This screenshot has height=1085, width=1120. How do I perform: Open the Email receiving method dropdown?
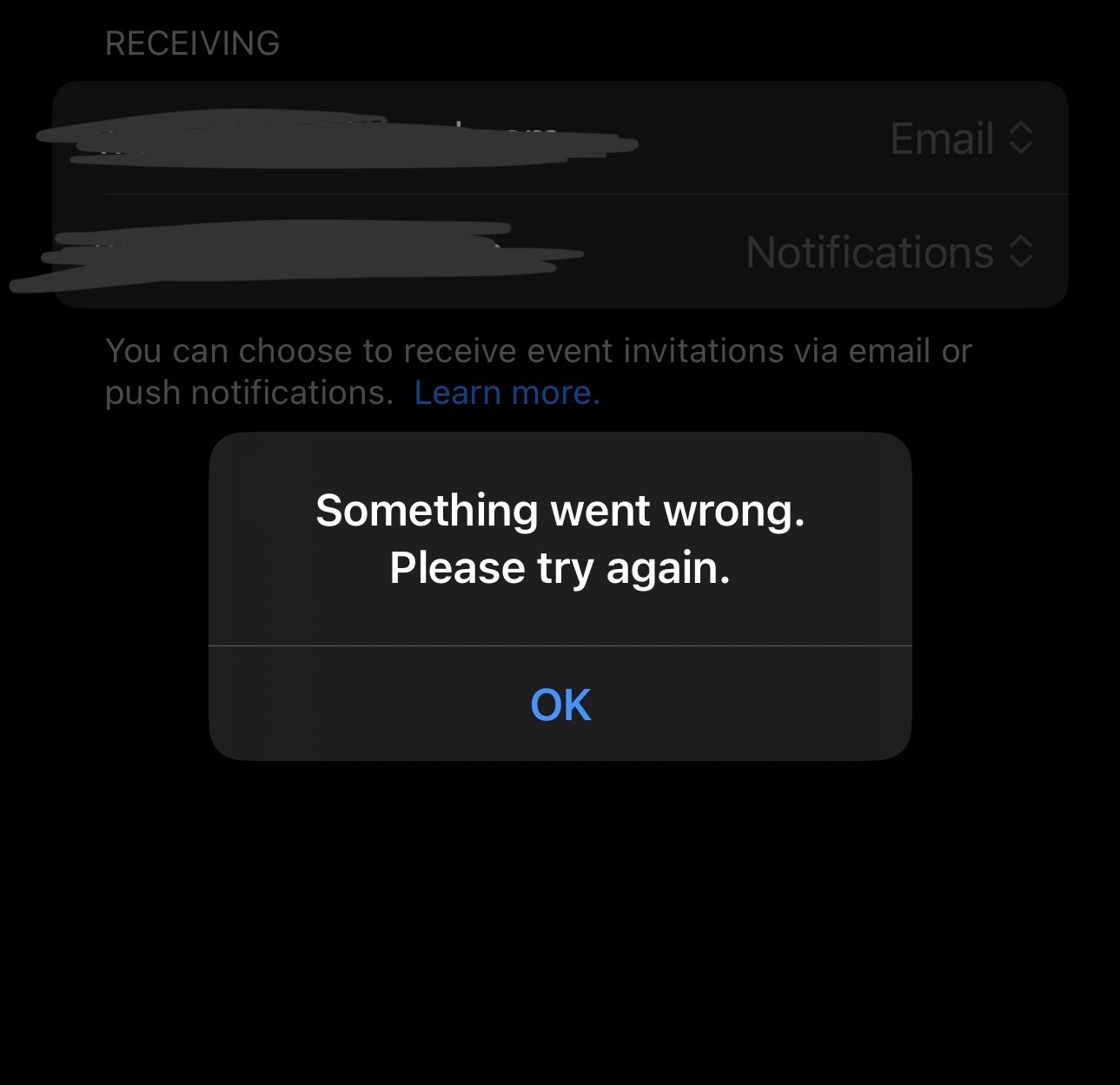pos(961,138)
